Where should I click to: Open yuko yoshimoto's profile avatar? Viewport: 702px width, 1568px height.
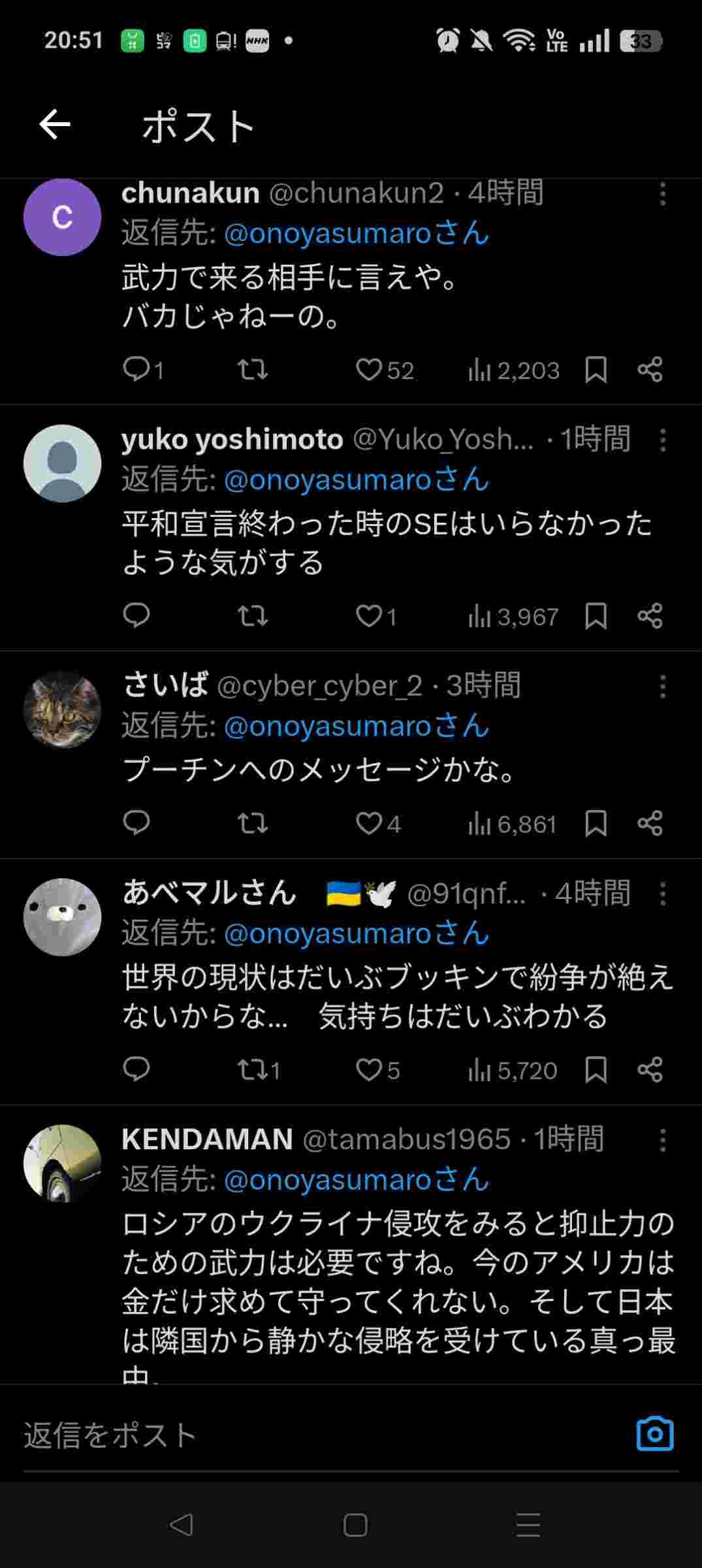(62, 463)
